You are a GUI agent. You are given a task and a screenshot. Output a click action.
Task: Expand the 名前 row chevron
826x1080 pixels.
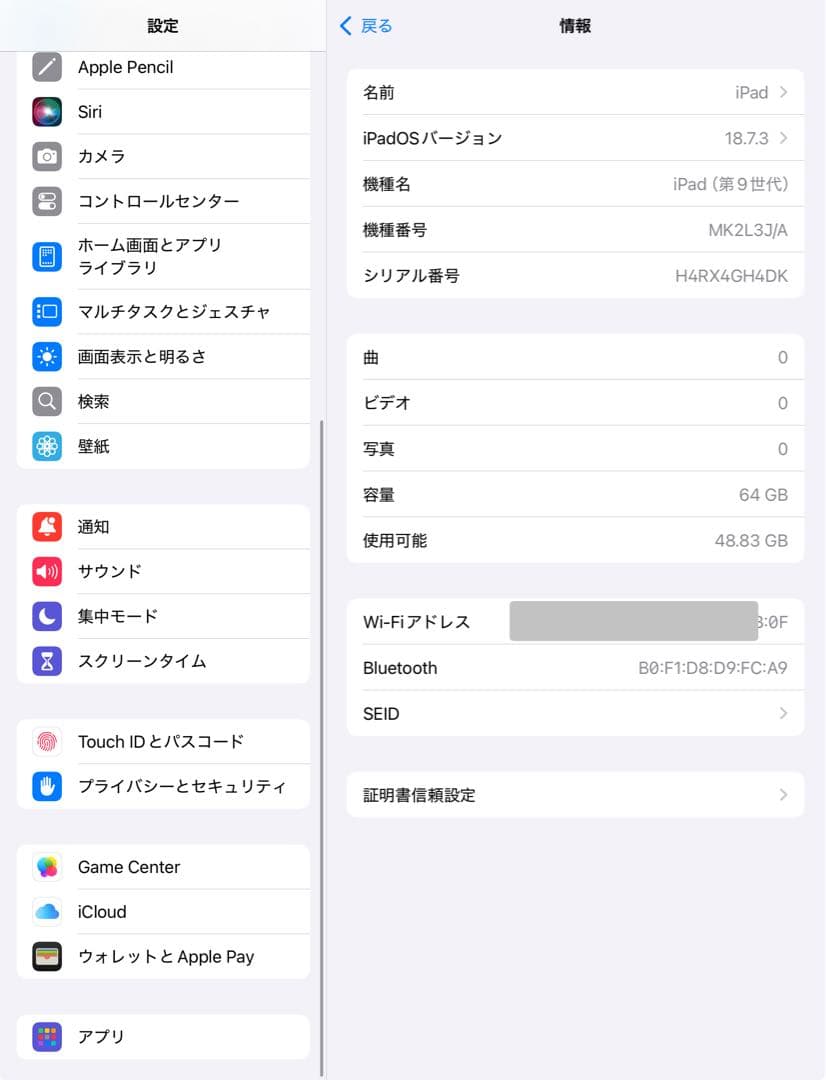[784, 91]
